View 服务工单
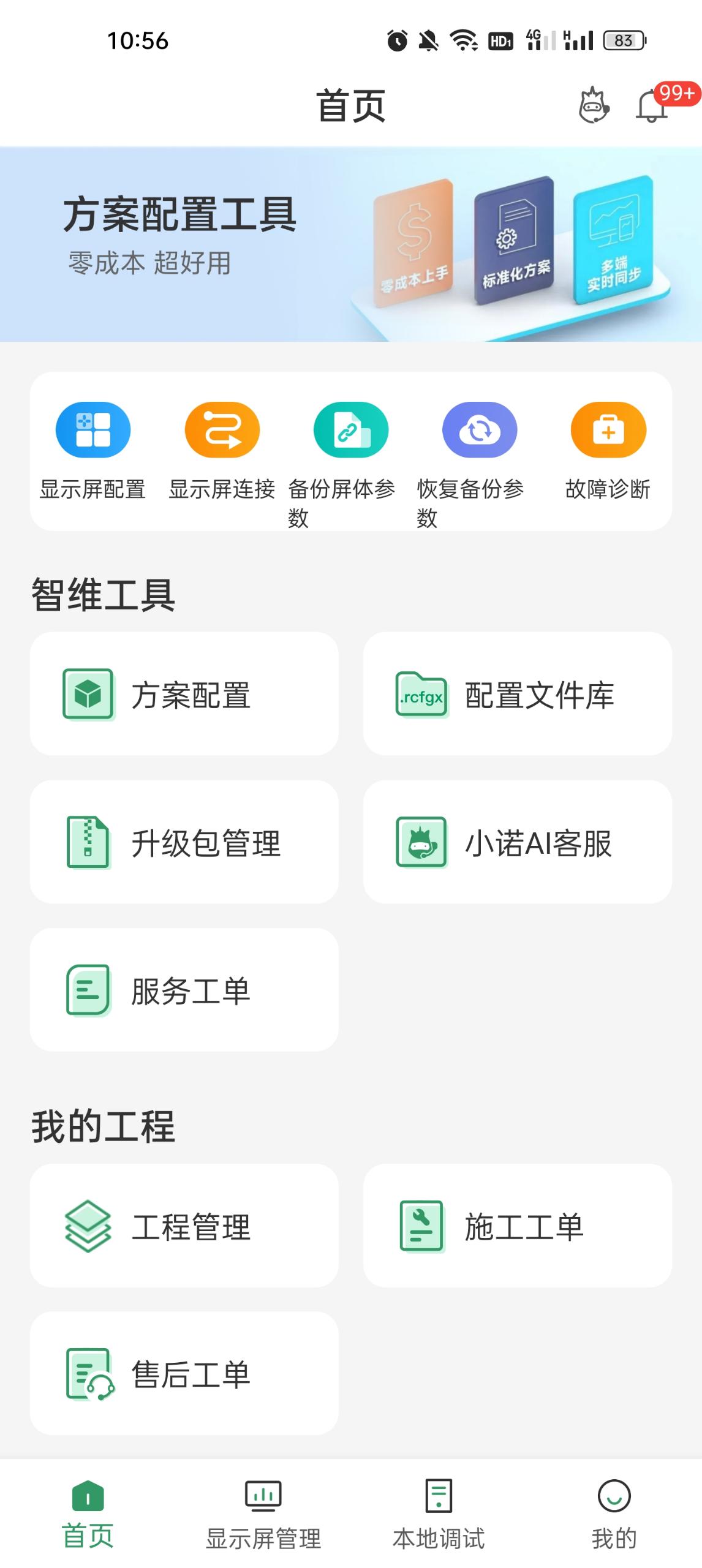The image size is (702, 1568). 184,990
